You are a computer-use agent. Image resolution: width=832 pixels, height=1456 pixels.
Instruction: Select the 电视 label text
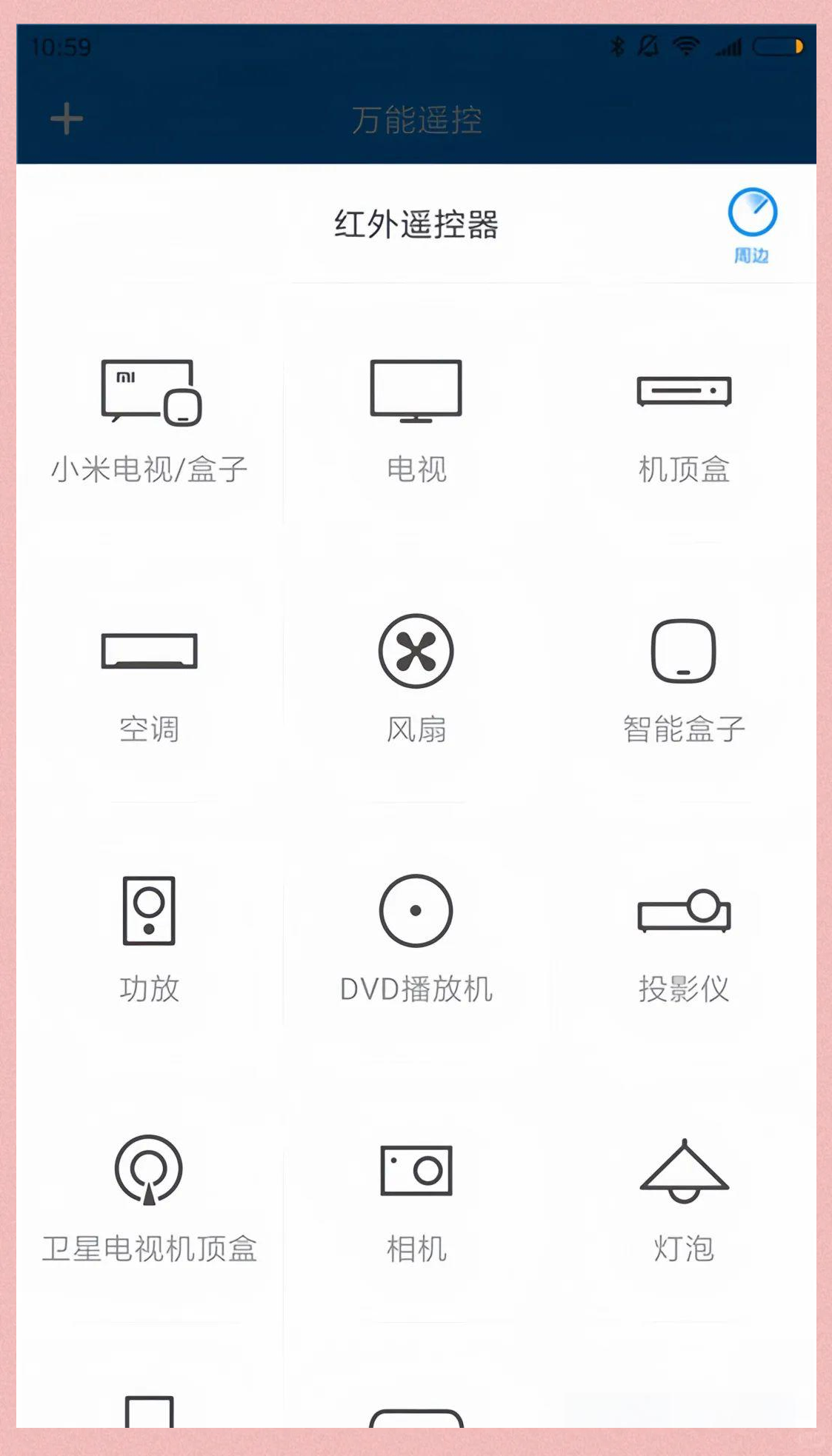coord(416,470)
